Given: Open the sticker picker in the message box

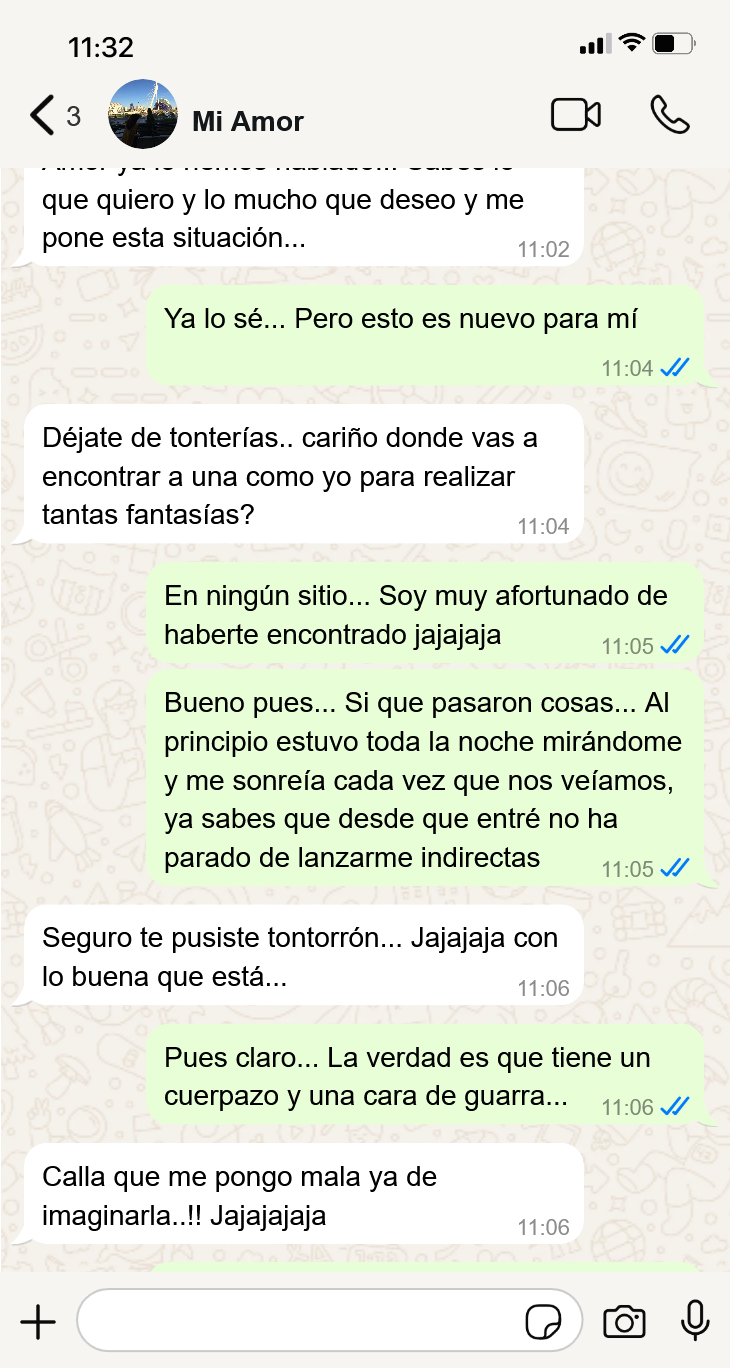Looking at the screenshot, I should click(543, 1322).
